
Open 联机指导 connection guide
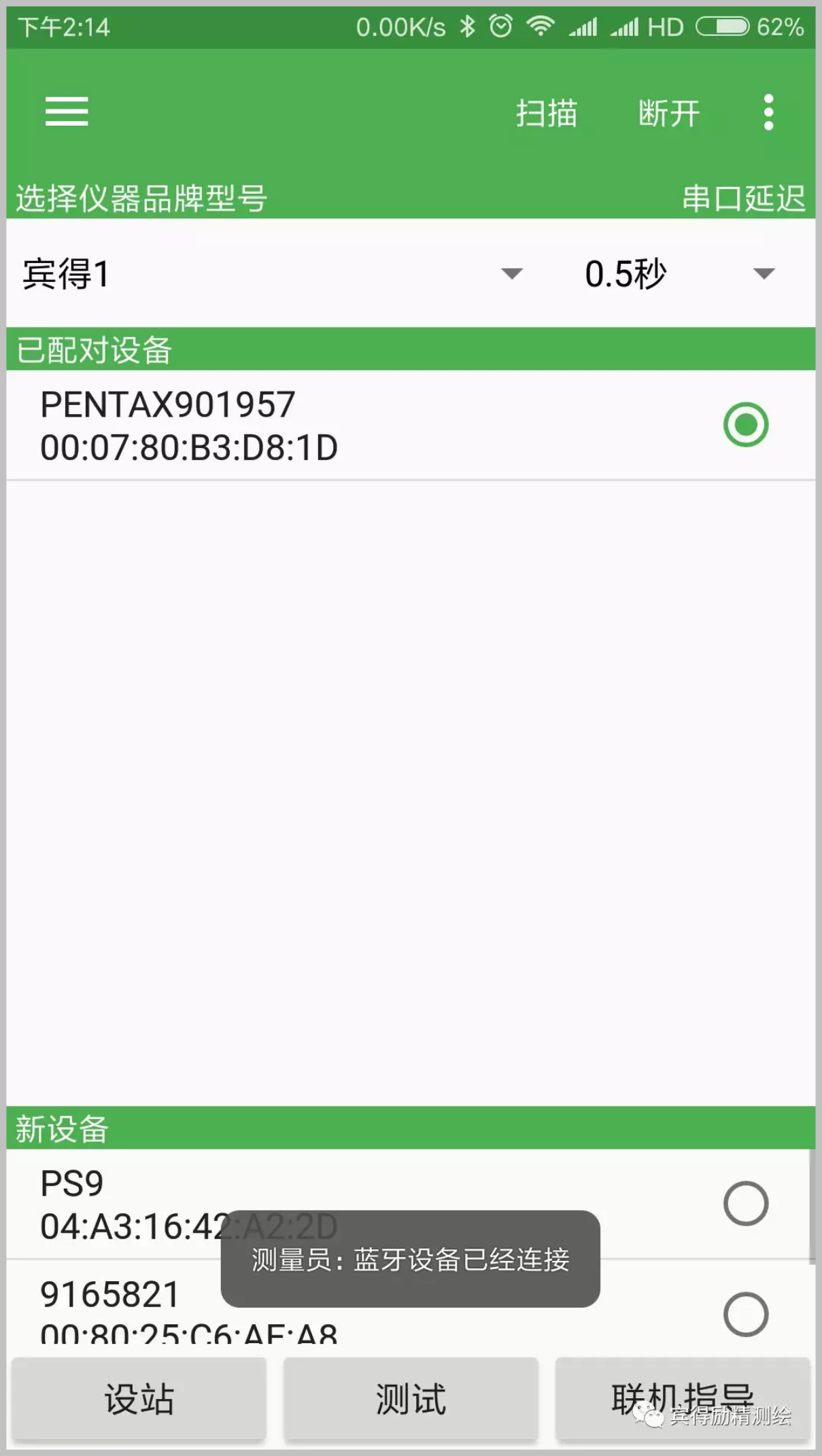tap(682, 1399)
